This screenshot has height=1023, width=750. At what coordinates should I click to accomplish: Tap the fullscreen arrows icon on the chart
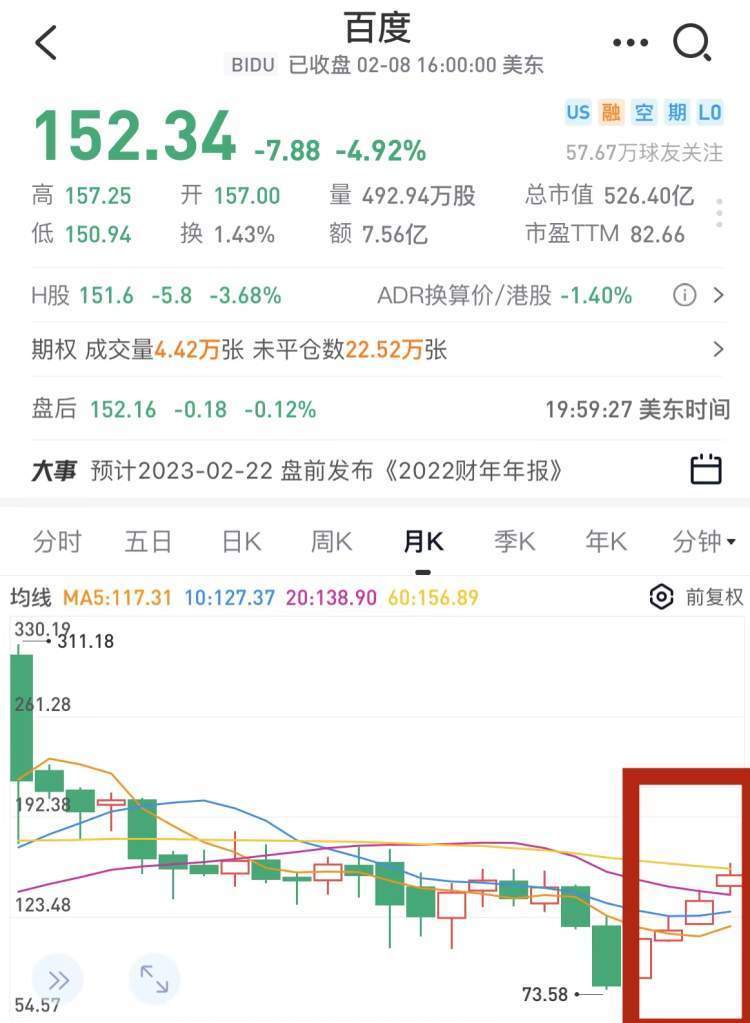coord(155,980)
